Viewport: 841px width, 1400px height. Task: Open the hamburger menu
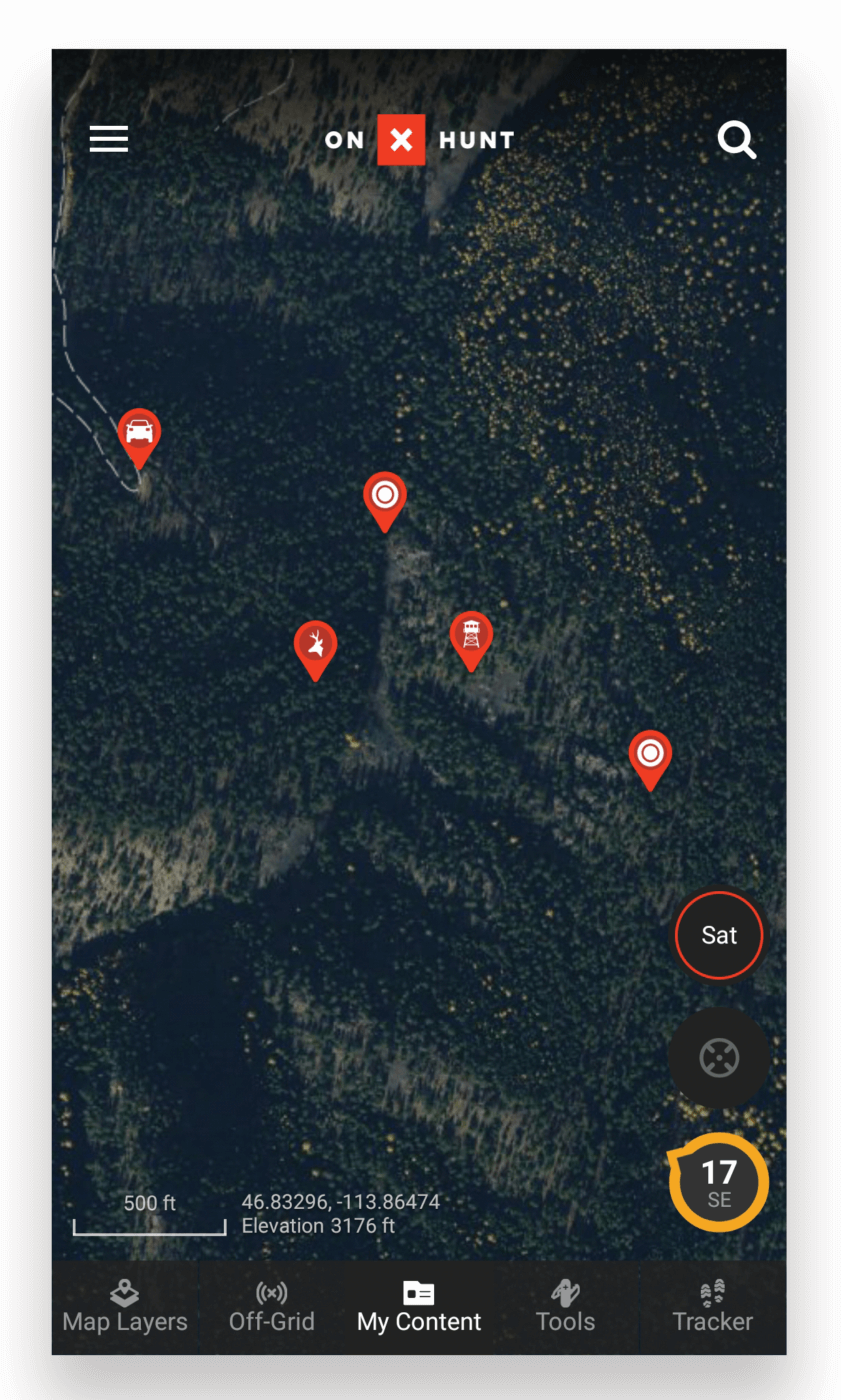109,139
